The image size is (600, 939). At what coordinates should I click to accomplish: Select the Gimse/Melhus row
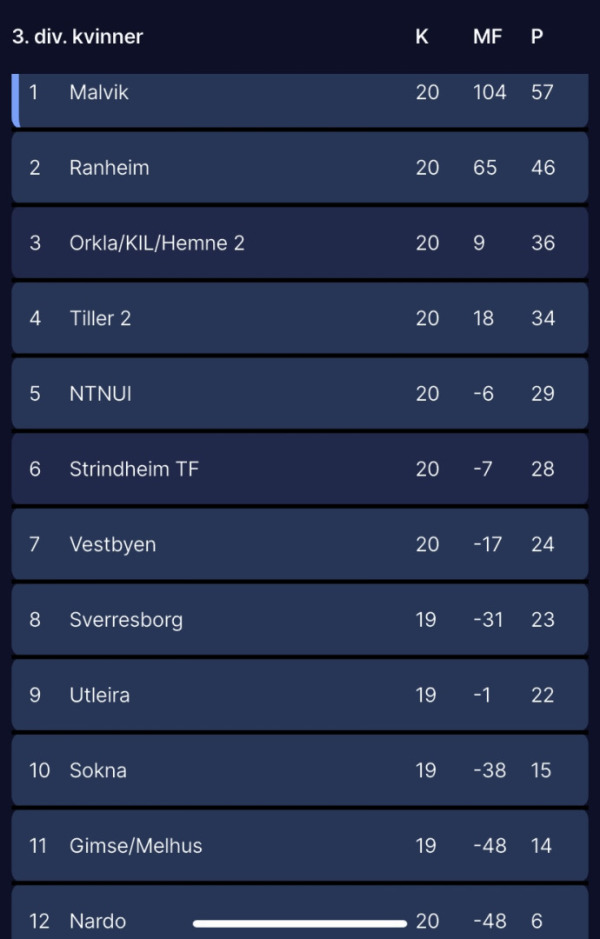click(136, 846)
